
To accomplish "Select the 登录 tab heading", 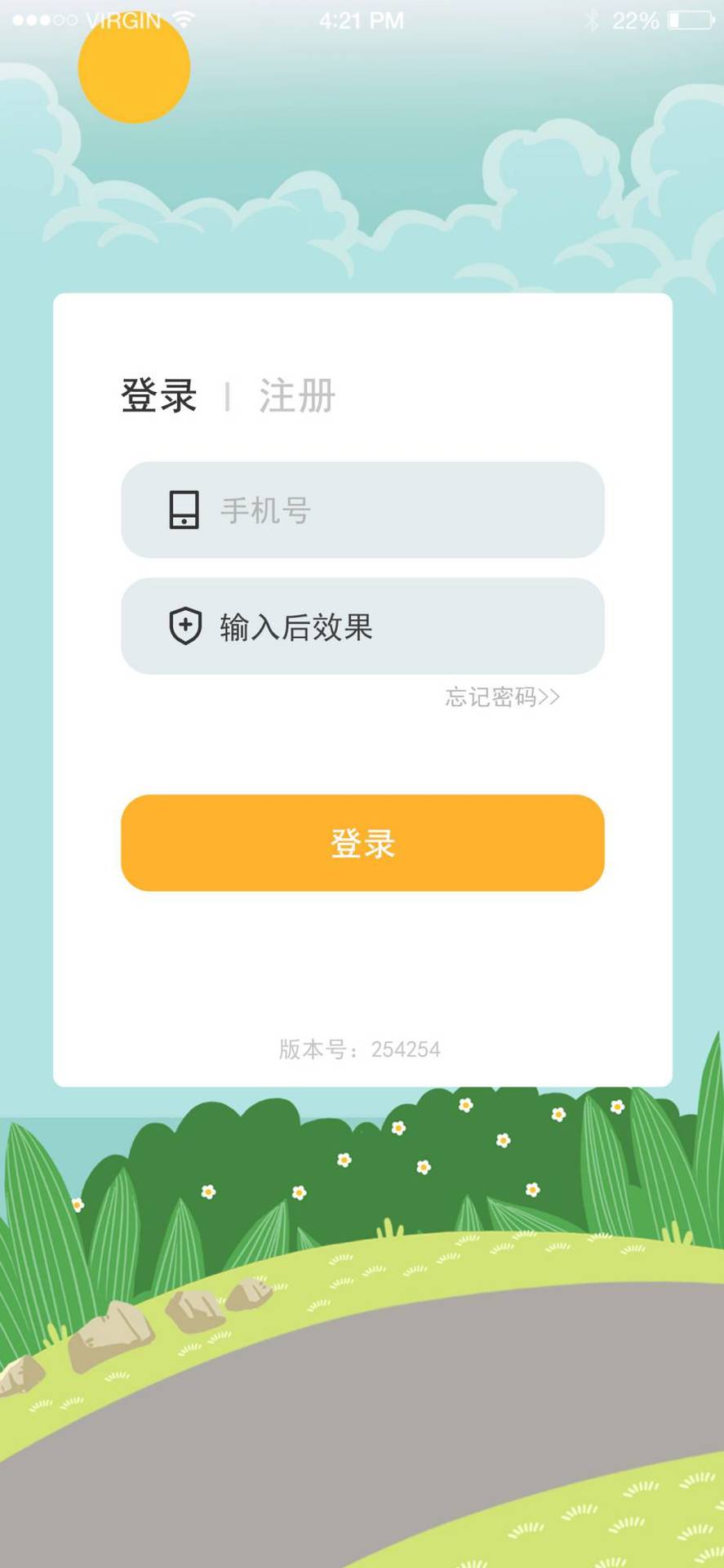I will 159,396.
